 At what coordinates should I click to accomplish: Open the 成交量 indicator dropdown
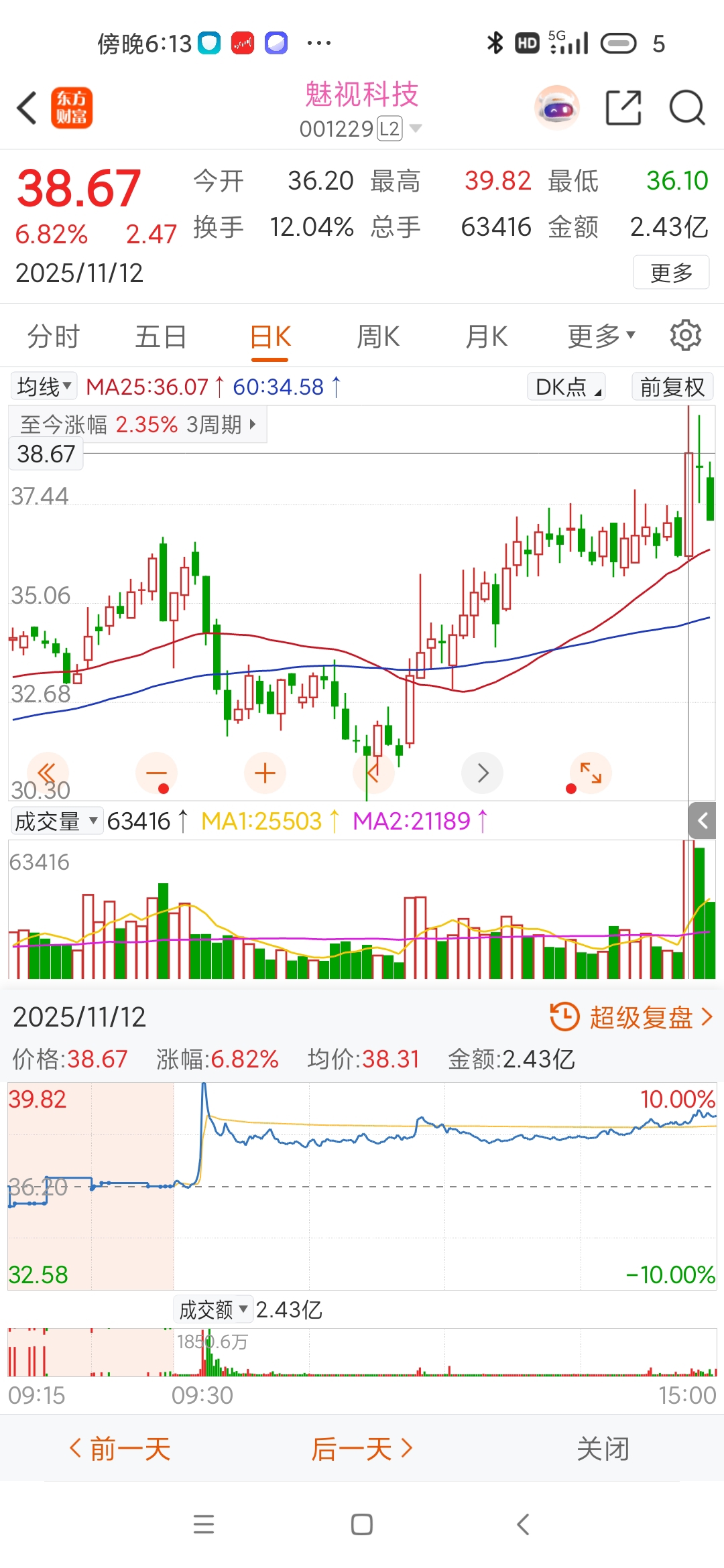pyautogui.click(x=56, y=821)
